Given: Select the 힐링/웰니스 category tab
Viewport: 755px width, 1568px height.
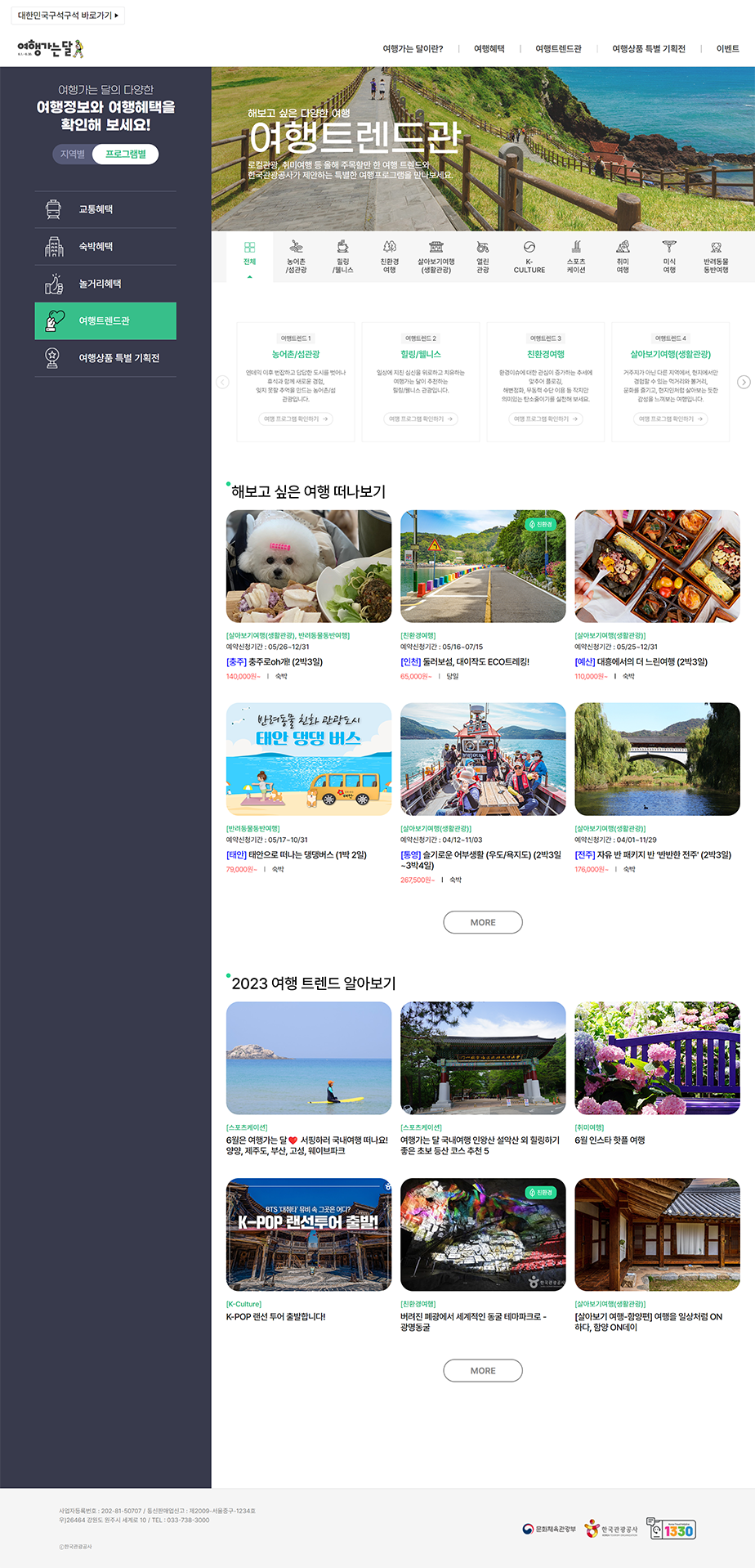Looking at the screenshot, I should (x=342, y=257).
